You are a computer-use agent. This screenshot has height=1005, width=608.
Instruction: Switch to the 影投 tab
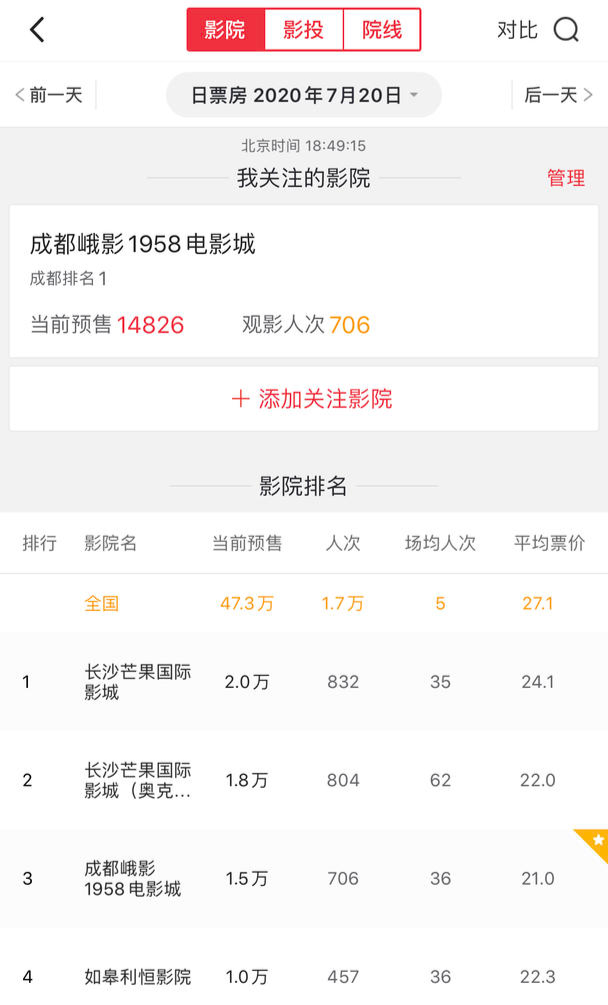pos(304,29)
